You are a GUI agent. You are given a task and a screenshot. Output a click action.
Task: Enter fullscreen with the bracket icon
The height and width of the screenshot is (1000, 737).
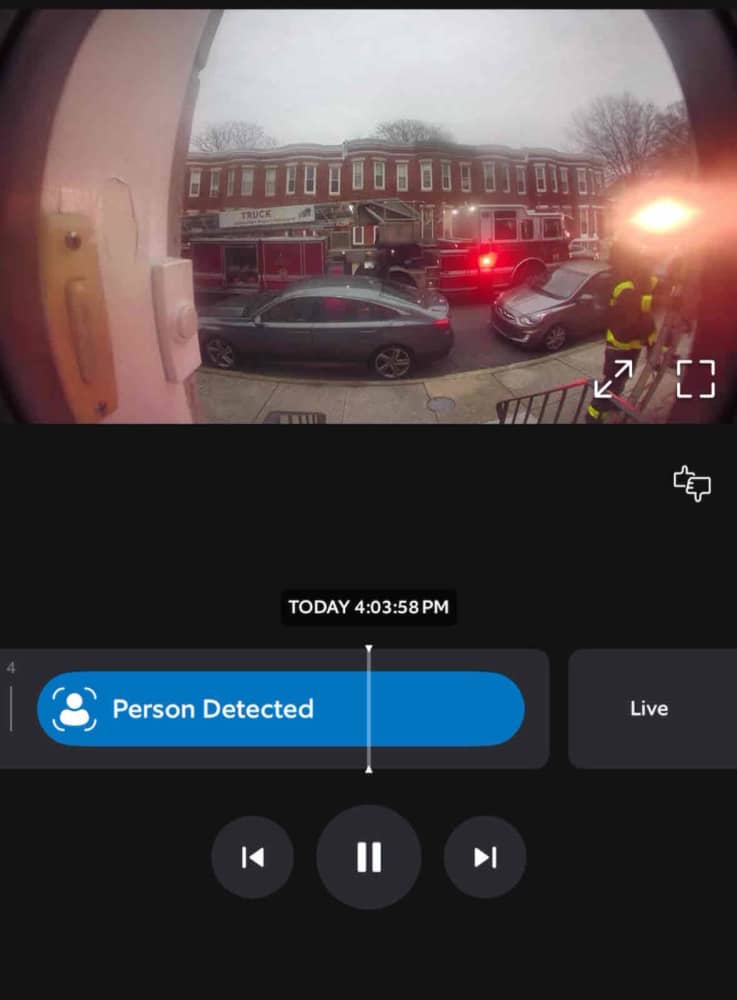[696, 379]
